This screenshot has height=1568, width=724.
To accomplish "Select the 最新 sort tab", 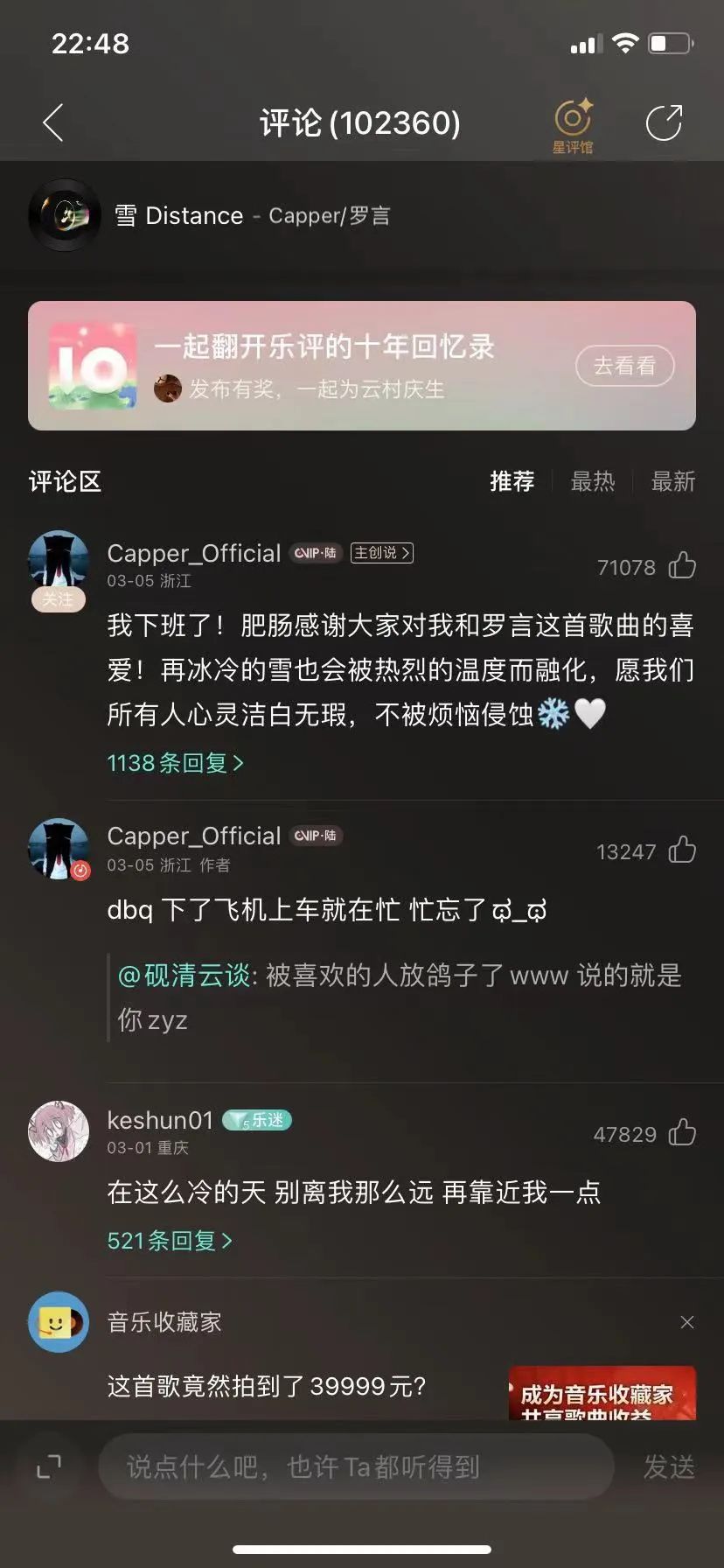I will click(672, 482).
